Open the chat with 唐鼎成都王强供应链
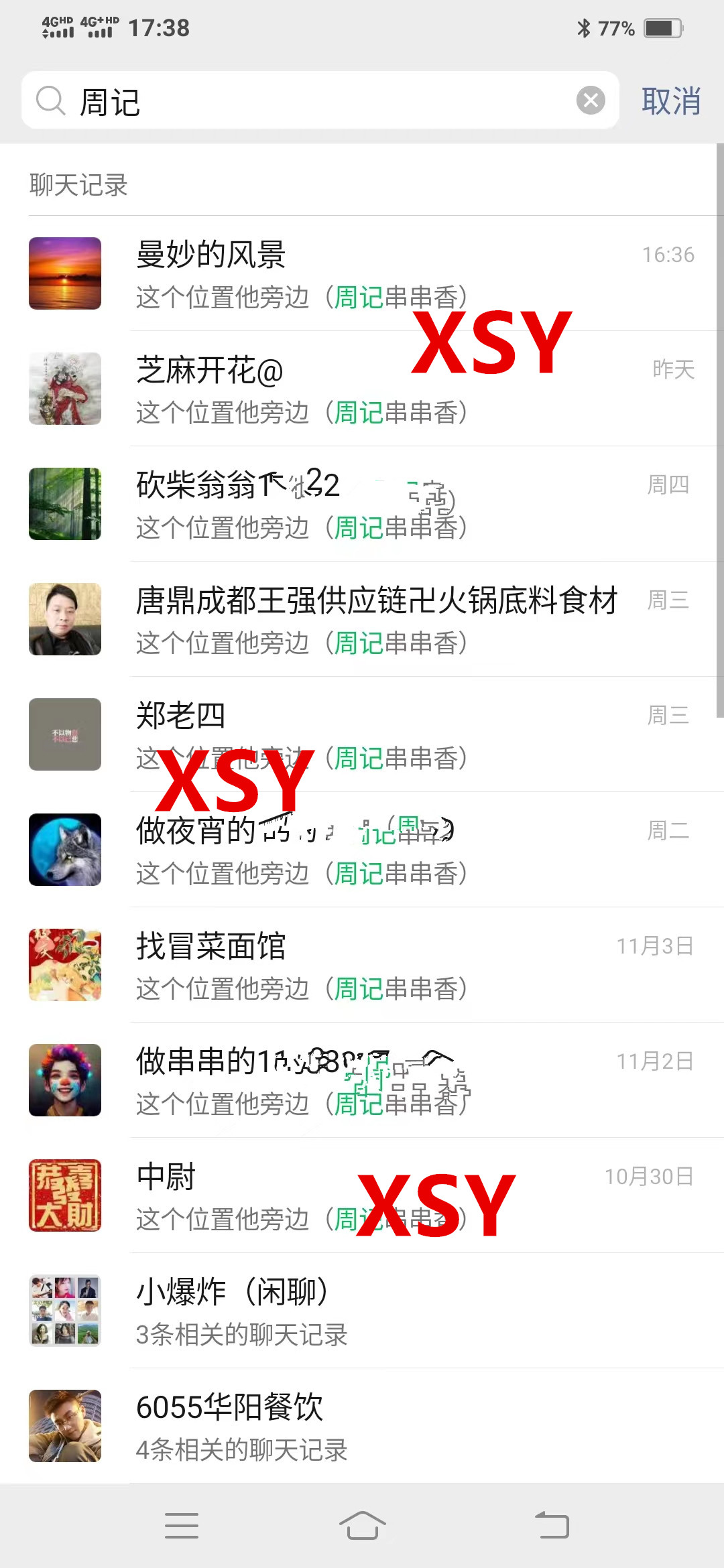 pos(362,619)
